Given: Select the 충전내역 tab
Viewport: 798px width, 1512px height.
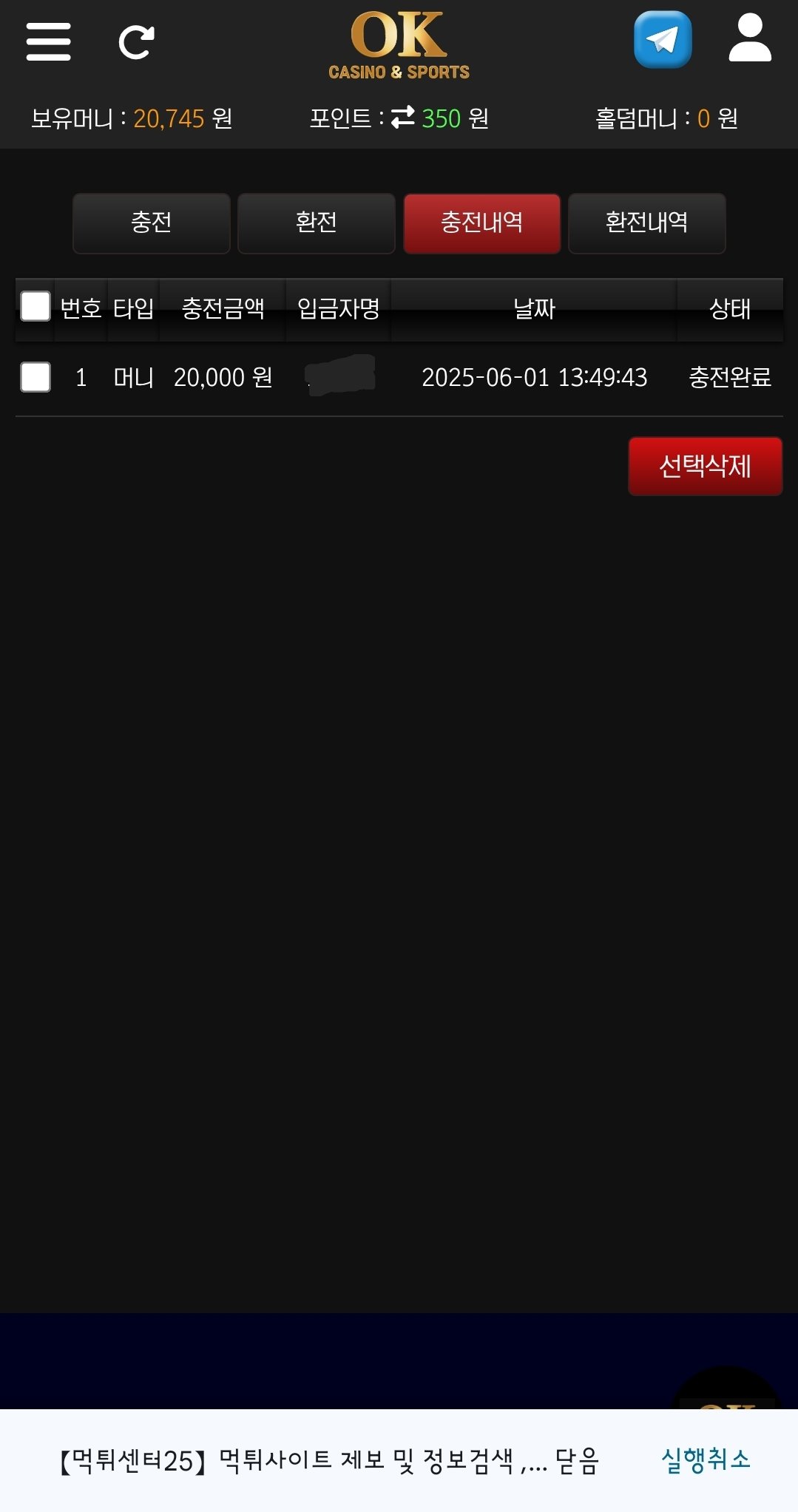Looking at the screenshot, I should point(481,223).
